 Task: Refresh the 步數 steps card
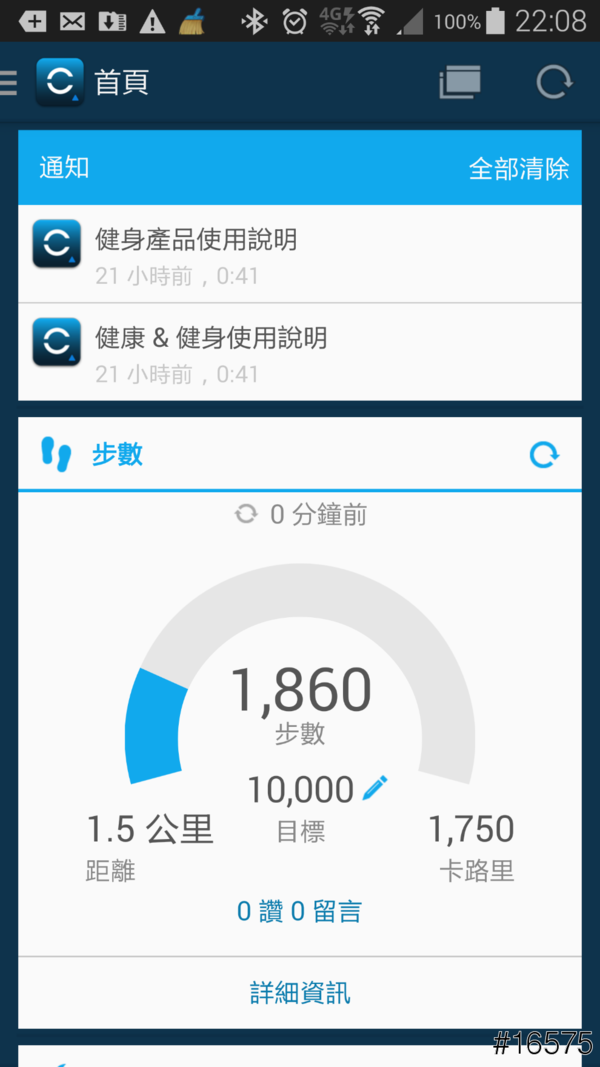click(x=543, y=456)
